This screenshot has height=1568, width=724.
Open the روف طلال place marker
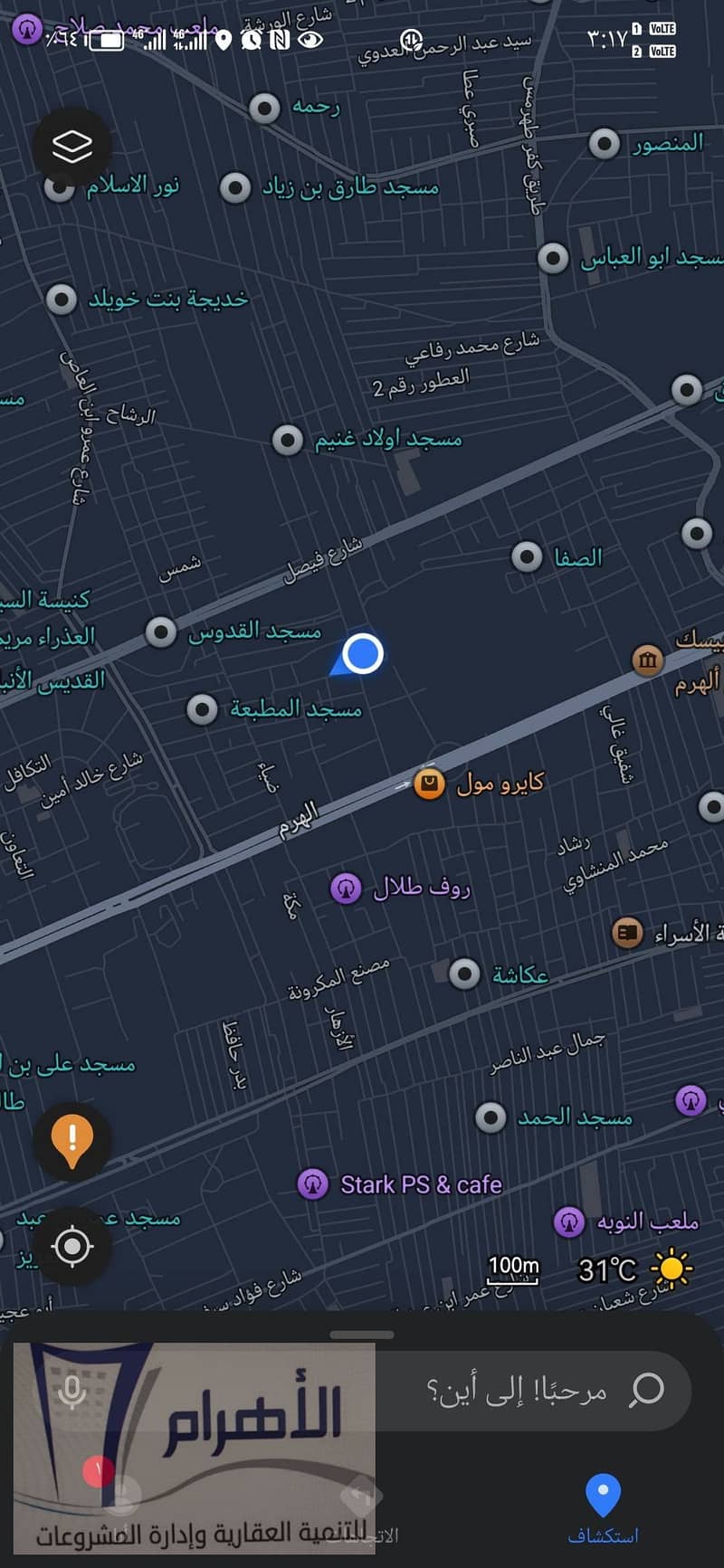[345, 889]
